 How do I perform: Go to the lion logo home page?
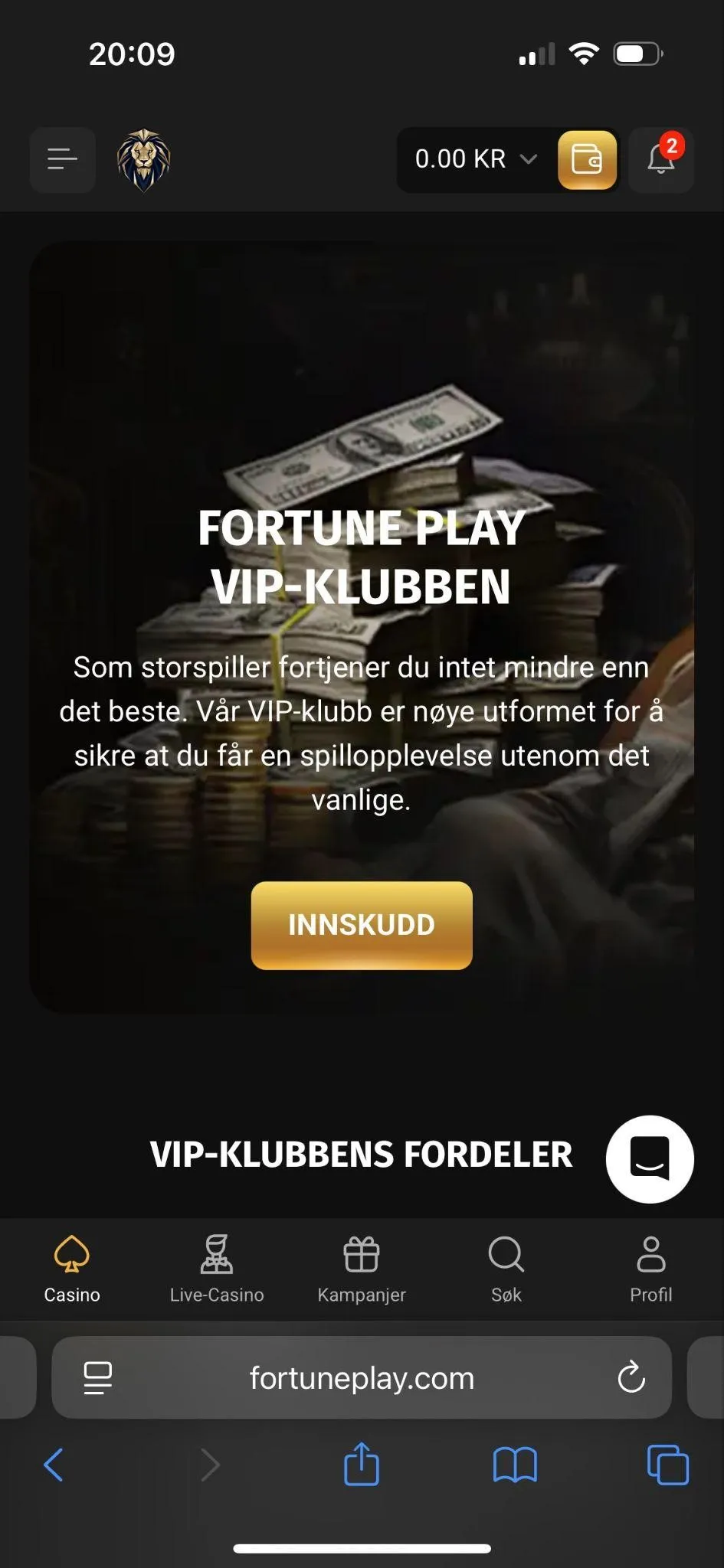[143, 159]
